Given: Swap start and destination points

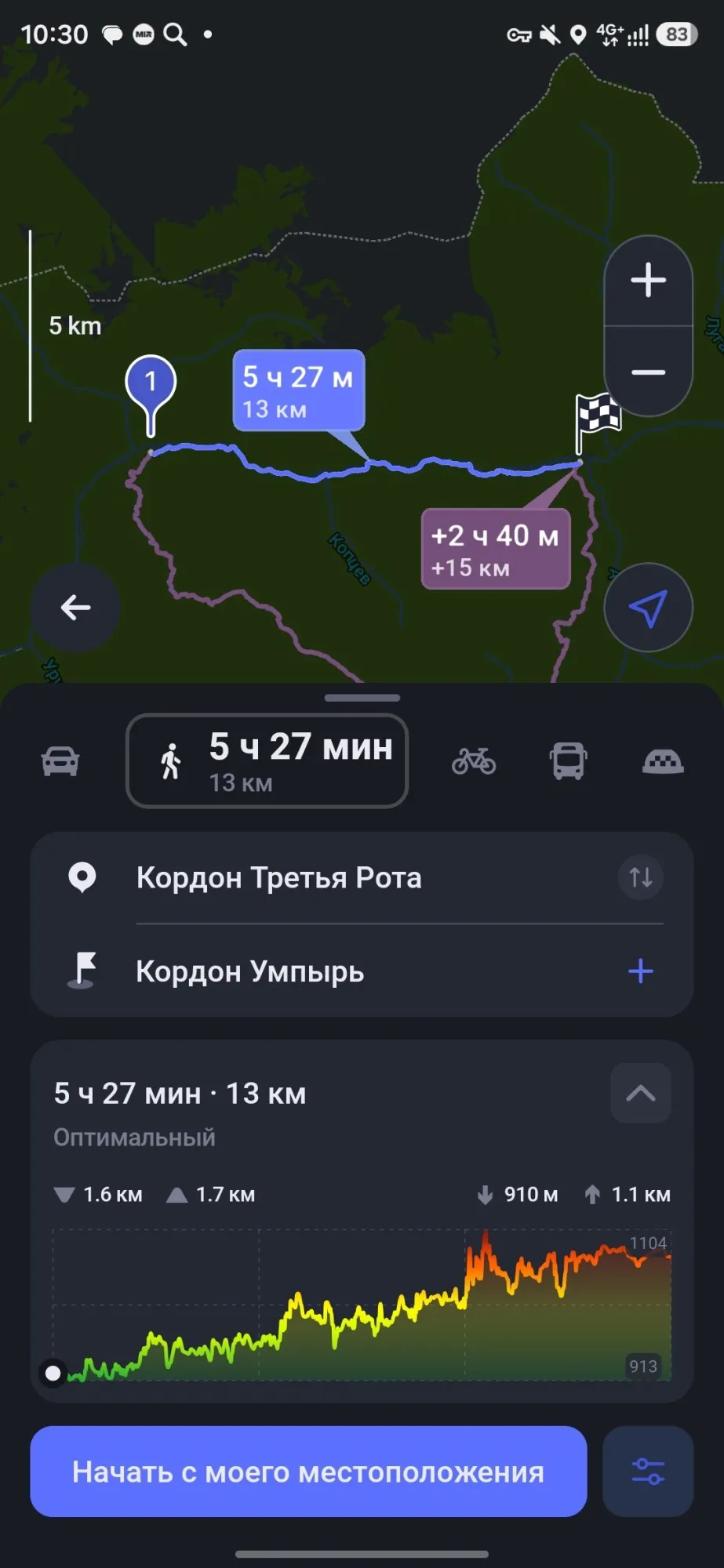Looking at the screenshot, I should tap(641, 877).
